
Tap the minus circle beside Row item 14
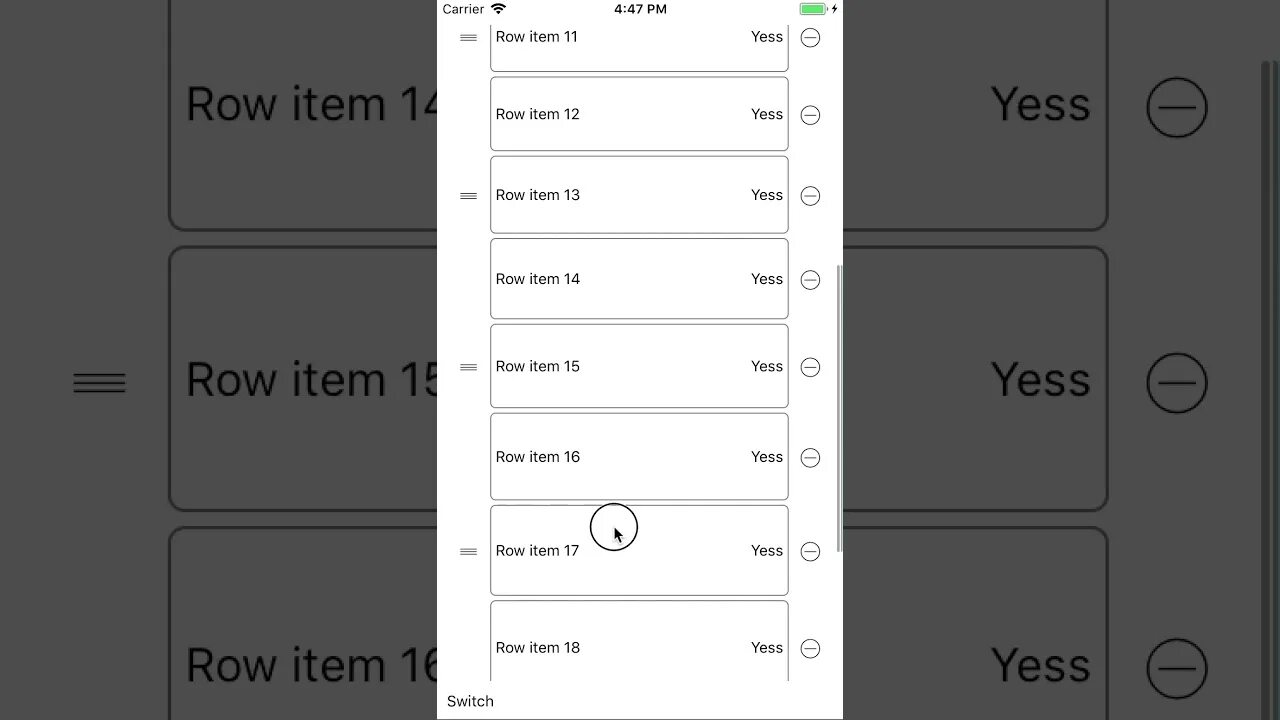click(810, 280)
